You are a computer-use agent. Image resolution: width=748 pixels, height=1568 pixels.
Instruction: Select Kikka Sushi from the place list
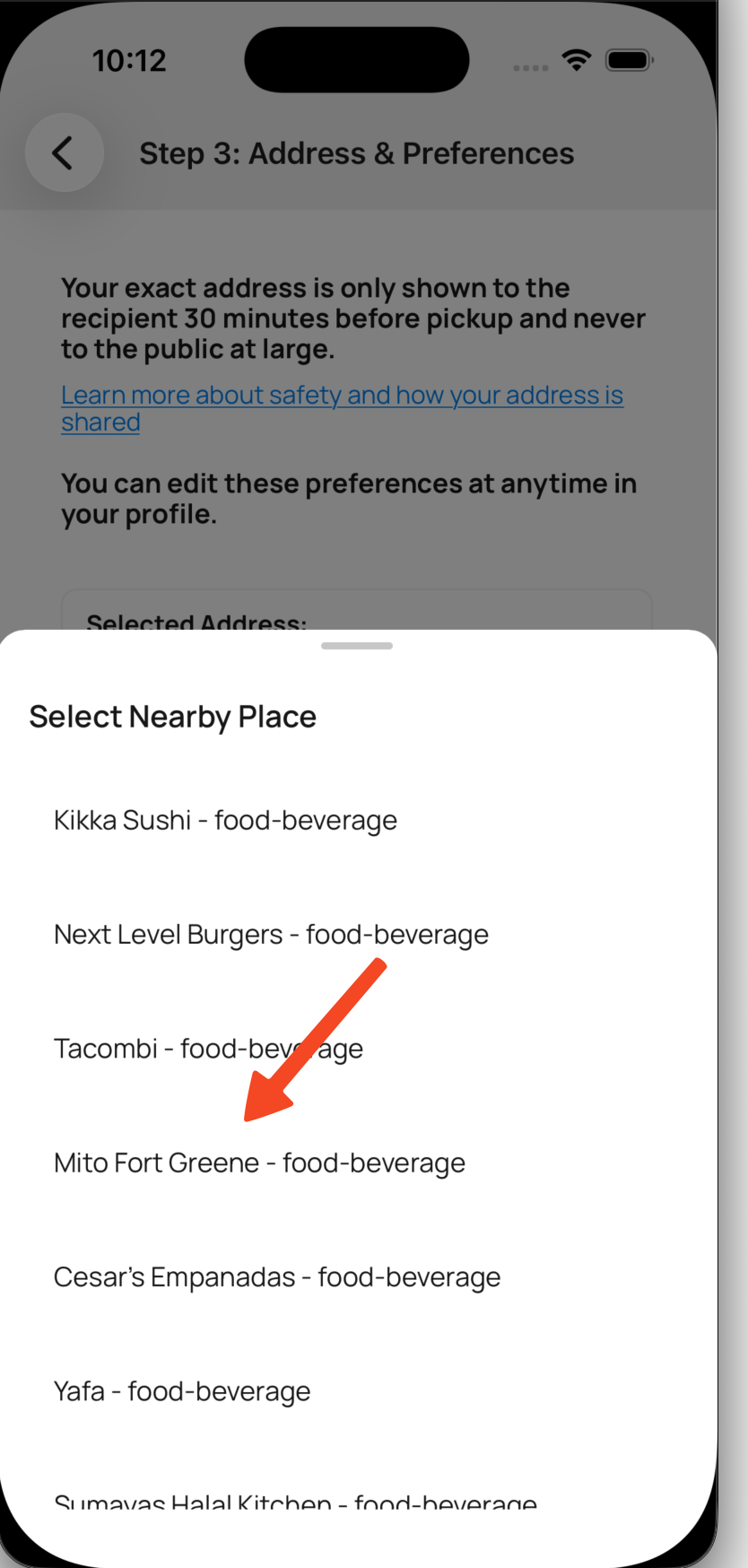click(x=225, y=819)
